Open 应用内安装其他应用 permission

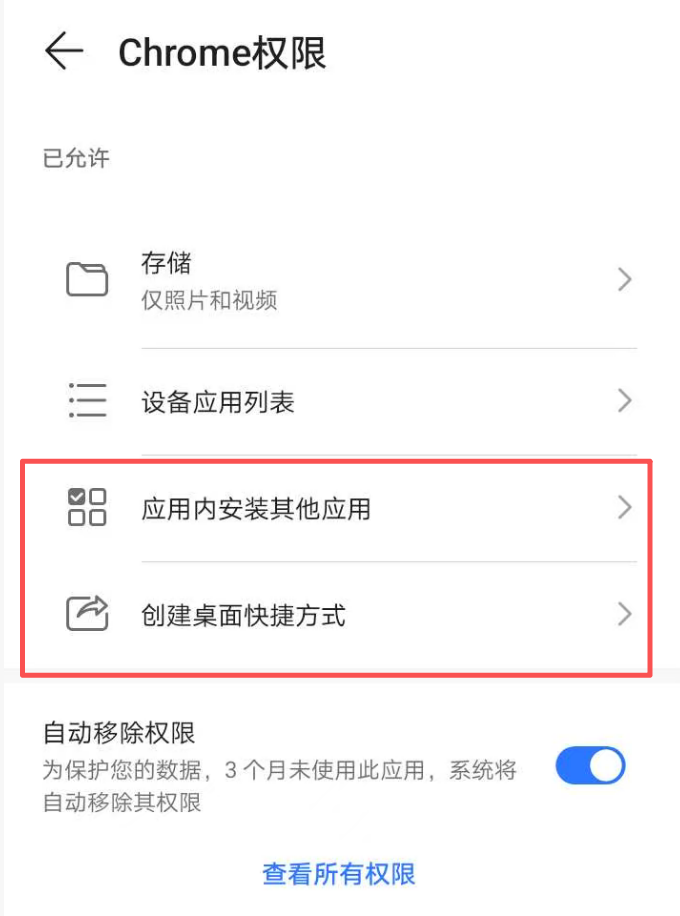[340, 509]
